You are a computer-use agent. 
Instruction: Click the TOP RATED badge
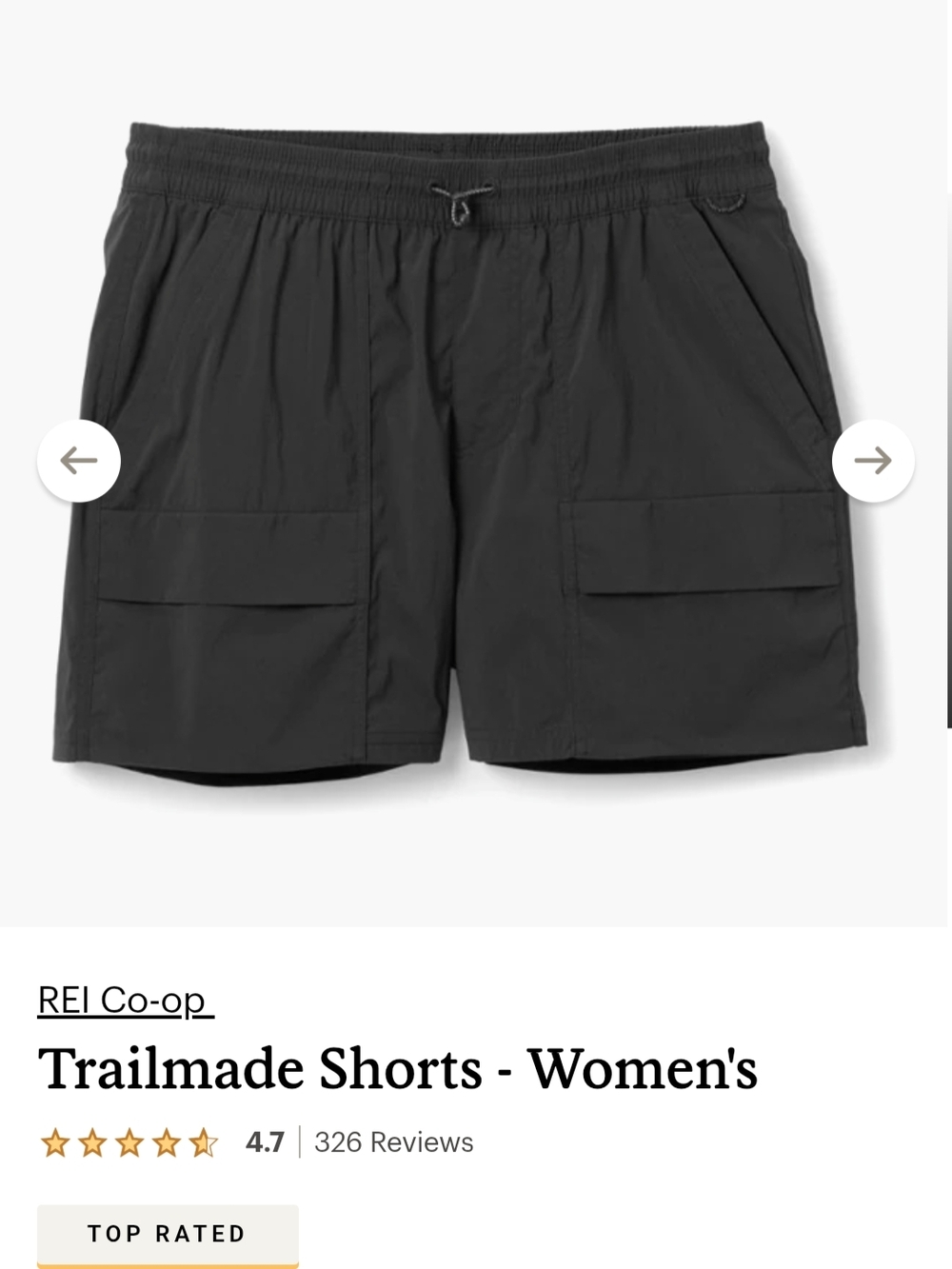tap(167, 1233)
